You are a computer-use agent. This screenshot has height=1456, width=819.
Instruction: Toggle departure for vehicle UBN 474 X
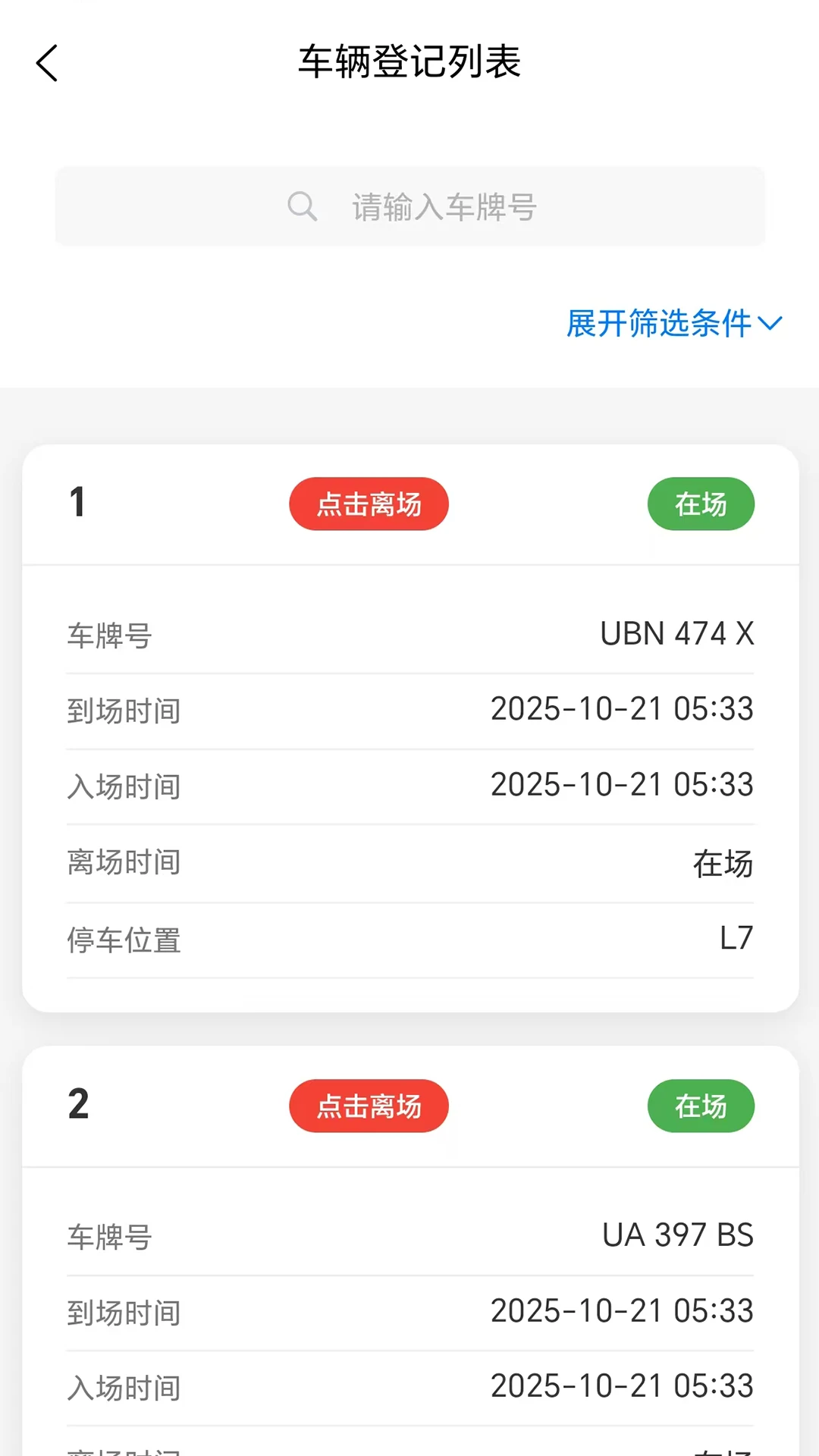click(368, 504)
